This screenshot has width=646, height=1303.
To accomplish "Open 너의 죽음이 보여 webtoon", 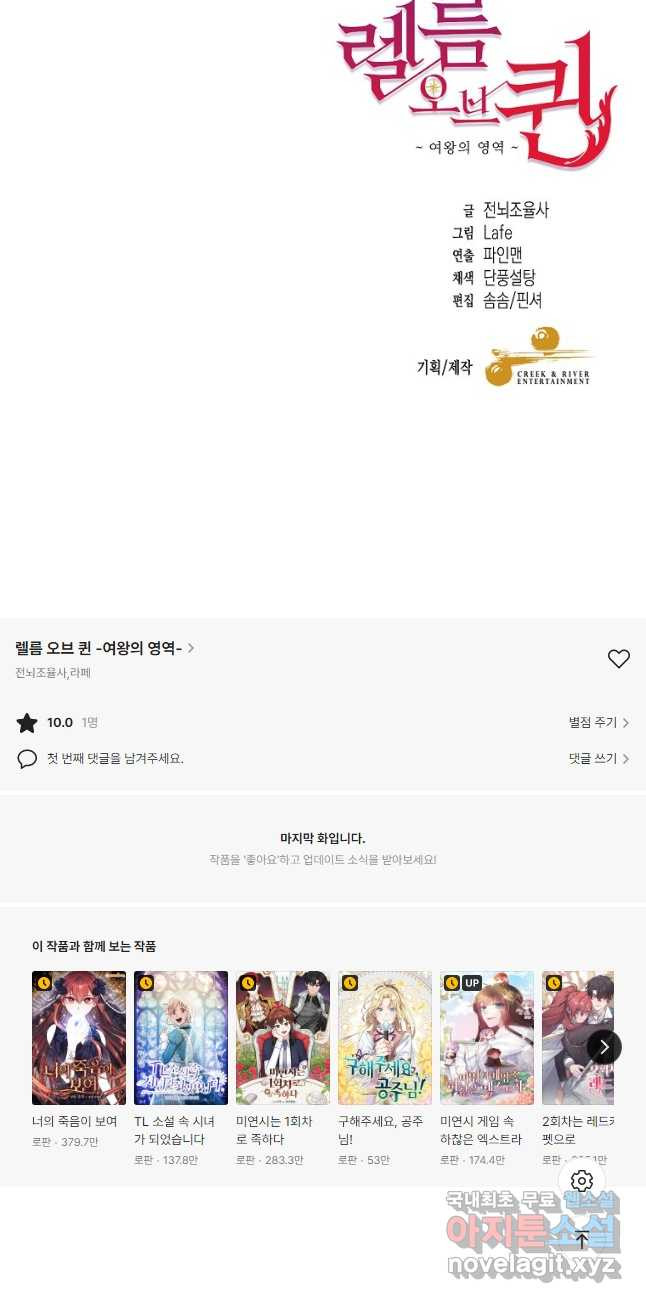I will pyautogui.click(x=79, y=1038).
